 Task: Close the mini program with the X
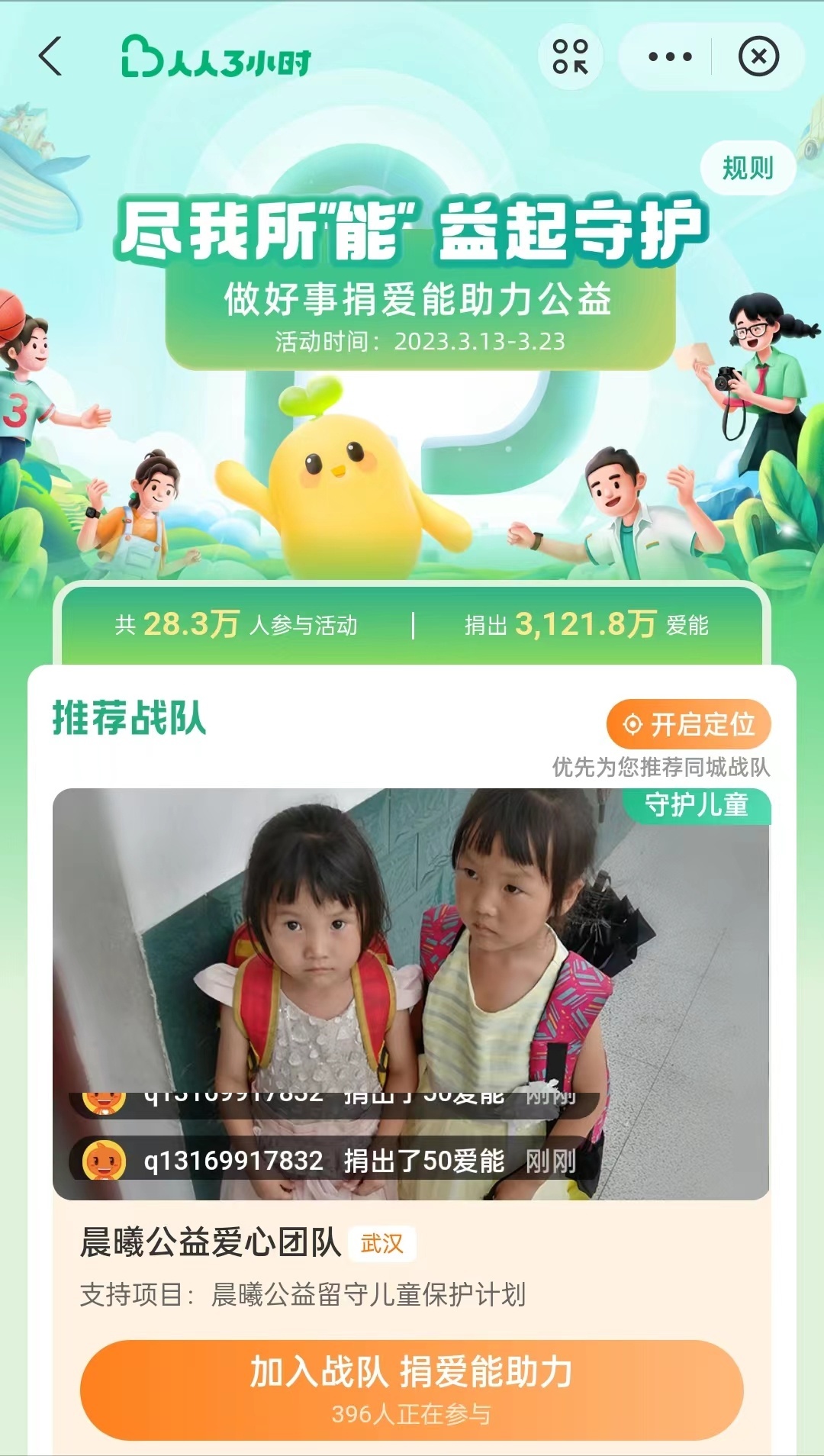(758, 56)
